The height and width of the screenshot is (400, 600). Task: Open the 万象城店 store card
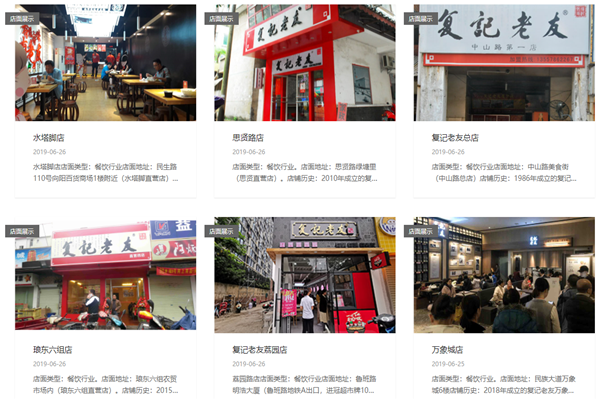(x=446, y=350)
